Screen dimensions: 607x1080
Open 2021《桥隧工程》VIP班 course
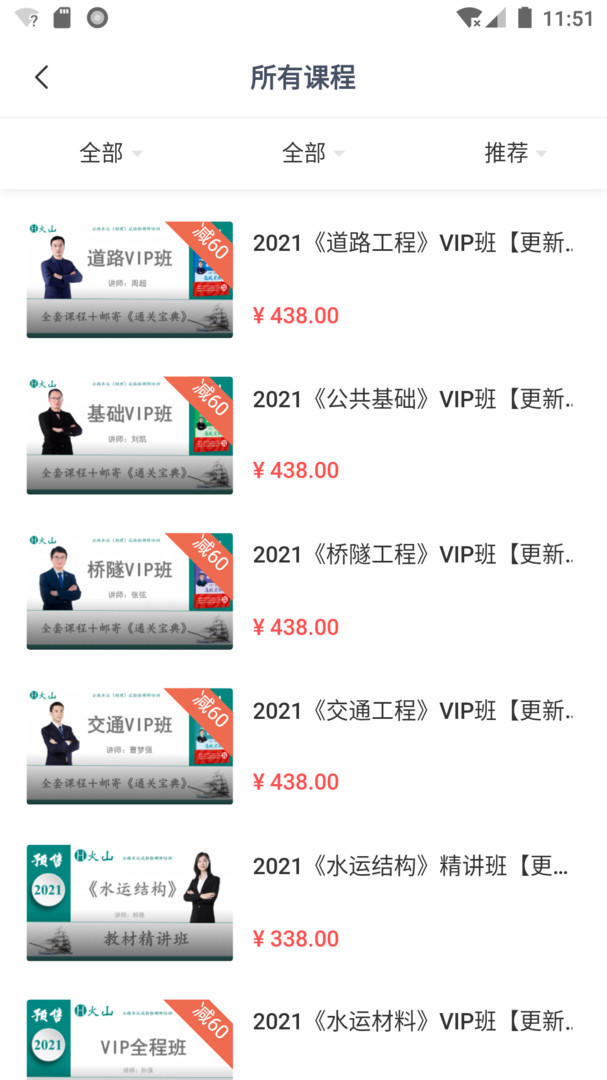pos(412,555)
